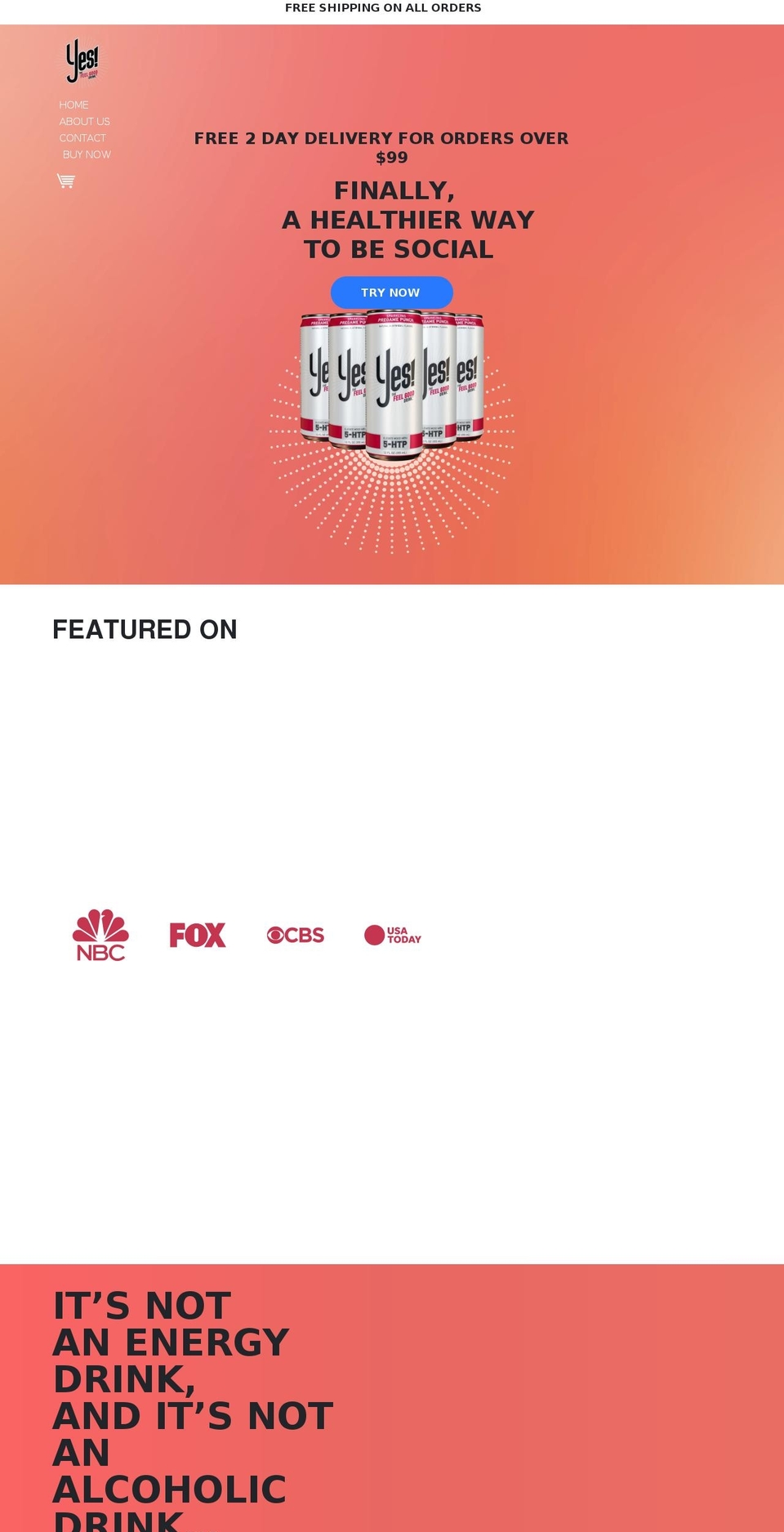
Task: Open the HOME navigation item
Action: [73, 105]
